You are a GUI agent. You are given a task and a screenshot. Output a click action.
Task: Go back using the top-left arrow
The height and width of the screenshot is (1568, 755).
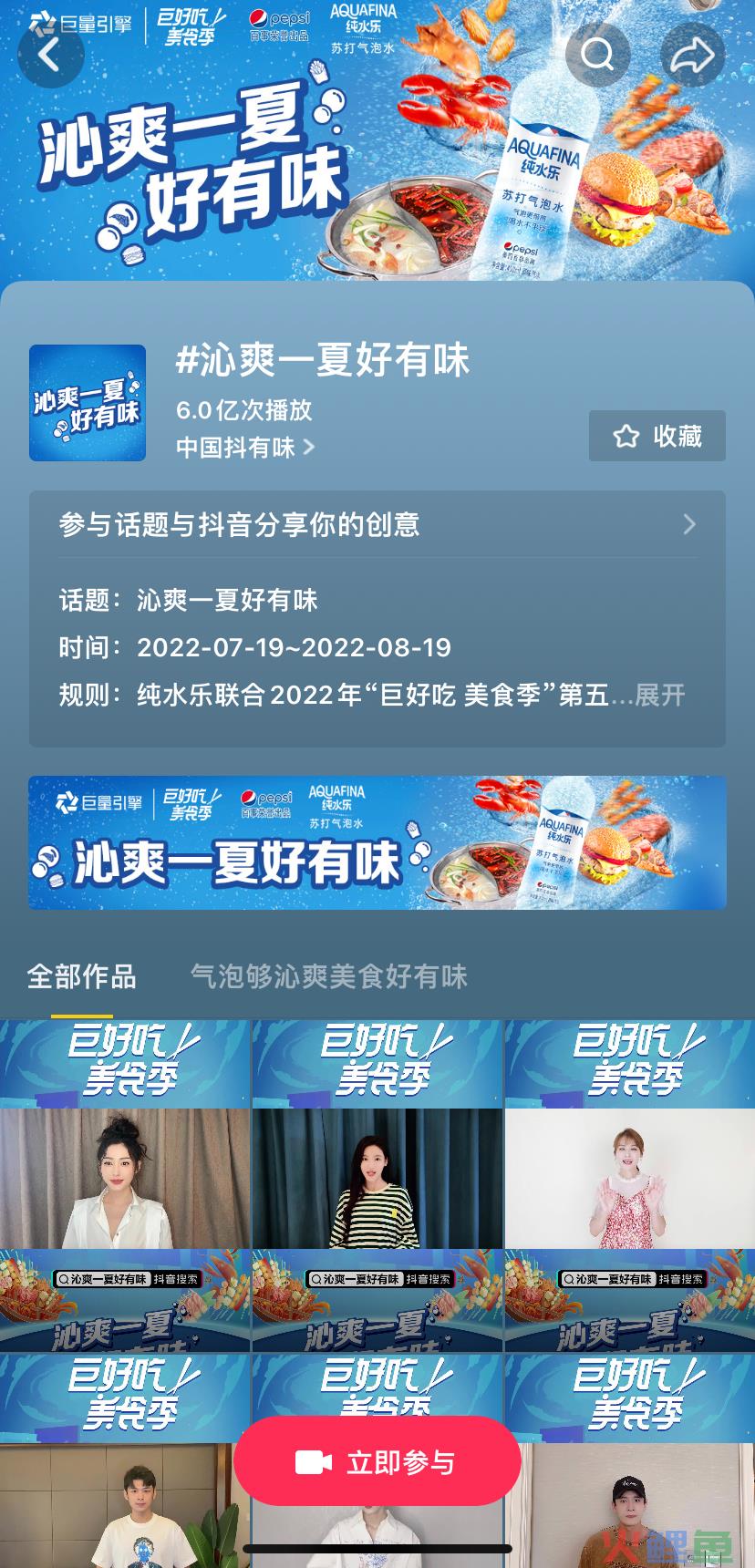(x=50, y=56)
